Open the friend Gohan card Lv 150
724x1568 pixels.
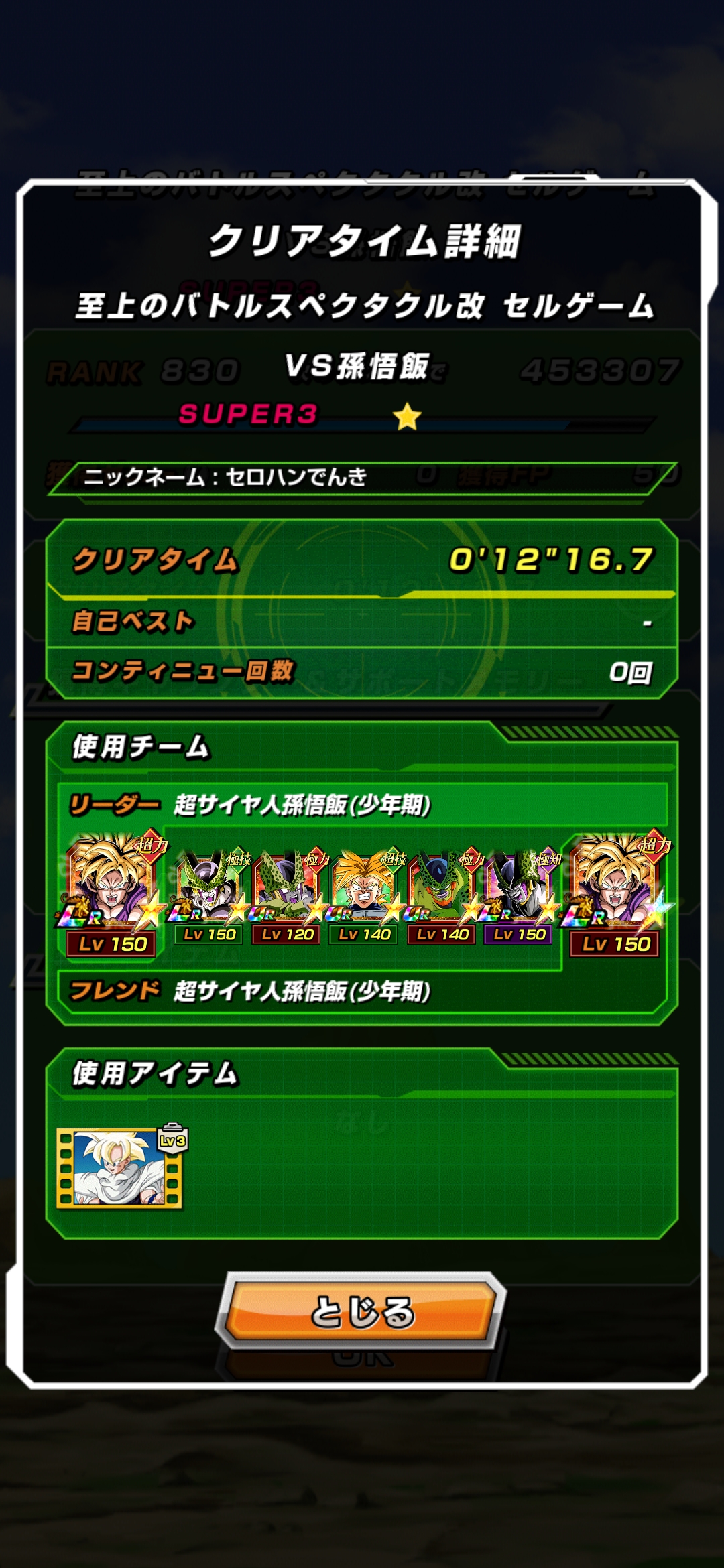(x=616, y=894)
